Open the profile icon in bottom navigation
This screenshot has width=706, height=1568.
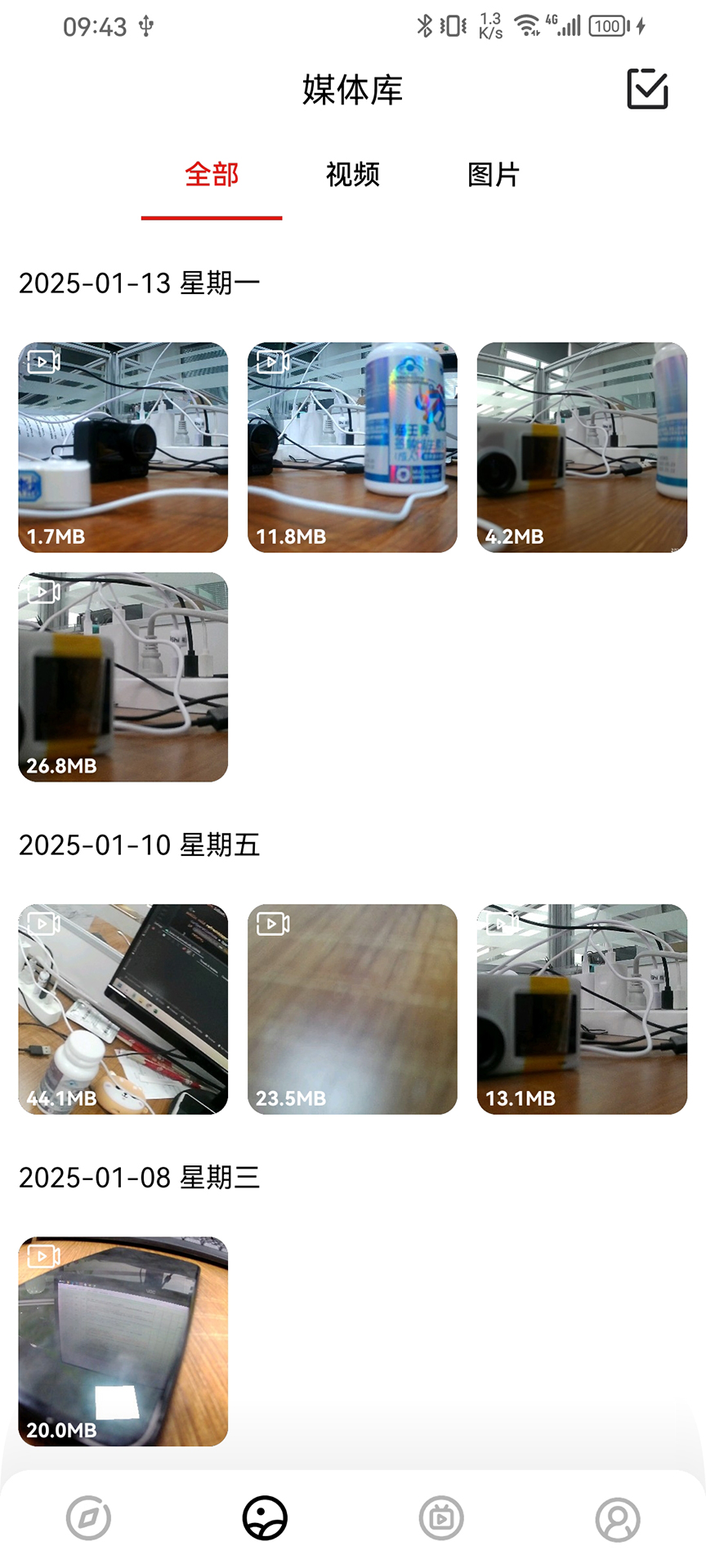coord(618,1516)
